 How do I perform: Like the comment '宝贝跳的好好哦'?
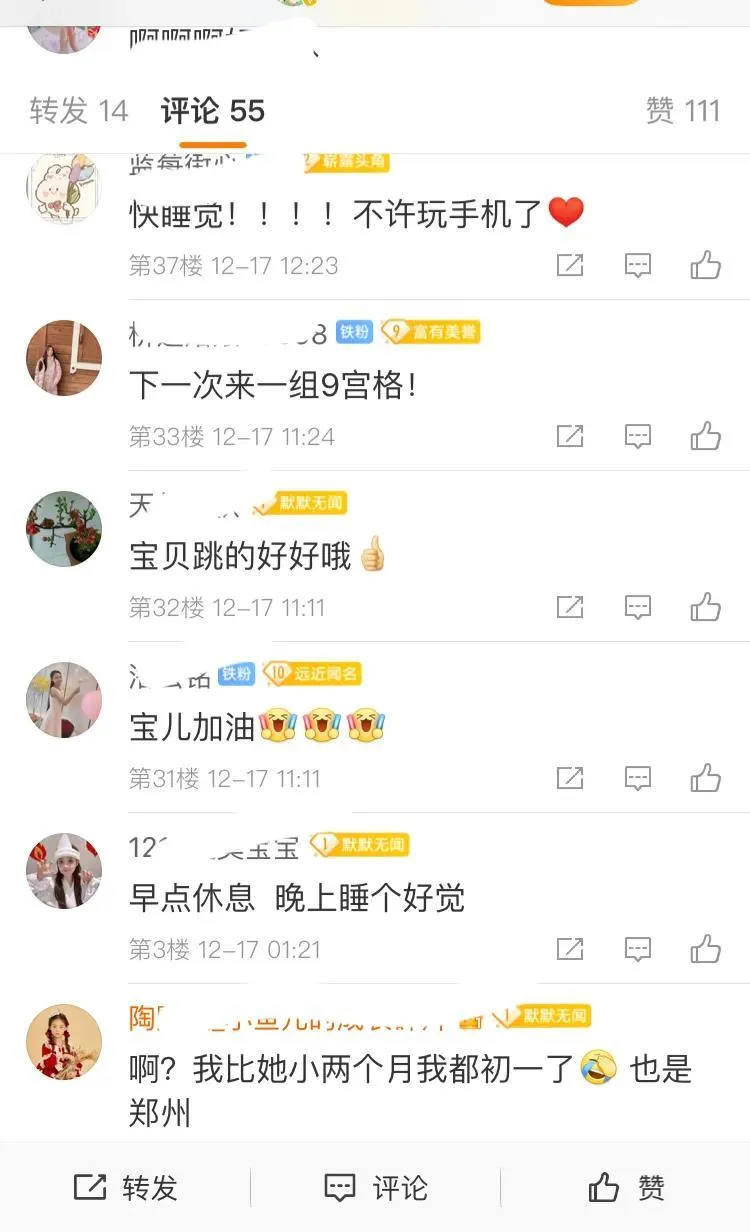pos(705,607)
